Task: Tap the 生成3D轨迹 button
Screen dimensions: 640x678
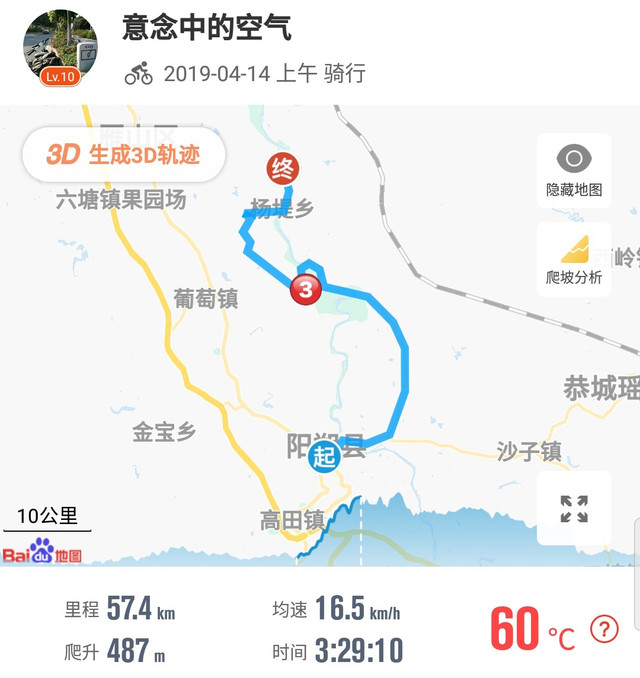Action: pyautogui.click(x=124, y=155)
